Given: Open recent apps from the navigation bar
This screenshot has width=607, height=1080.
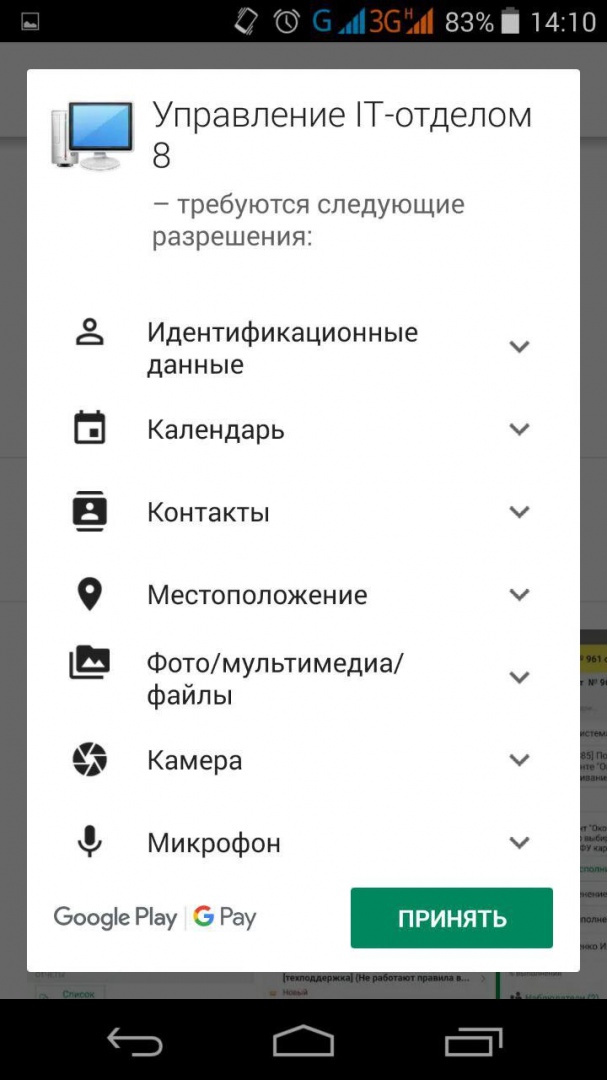Looking at the screenshot, I should [473, 1041].
